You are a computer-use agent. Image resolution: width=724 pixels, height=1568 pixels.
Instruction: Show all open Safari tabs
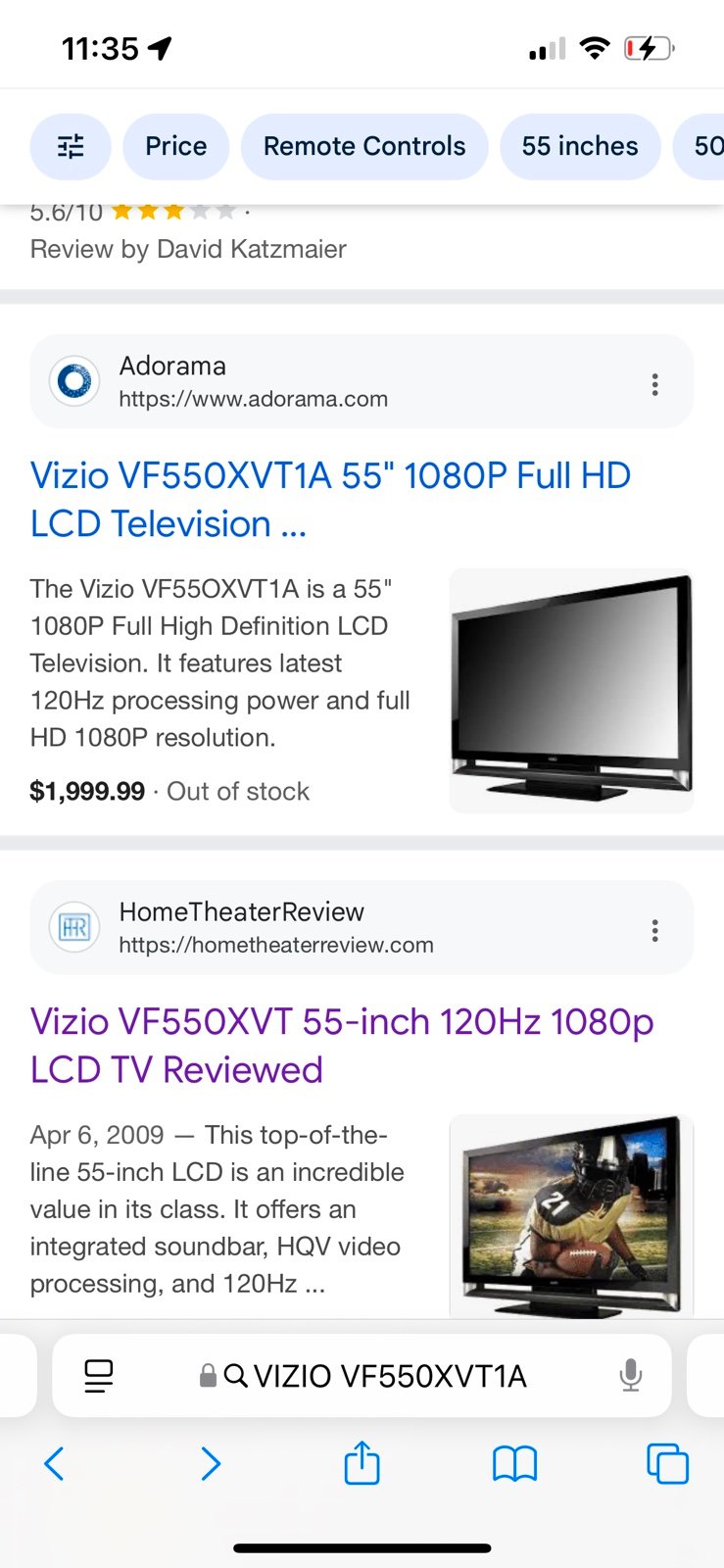[668, 1464]
